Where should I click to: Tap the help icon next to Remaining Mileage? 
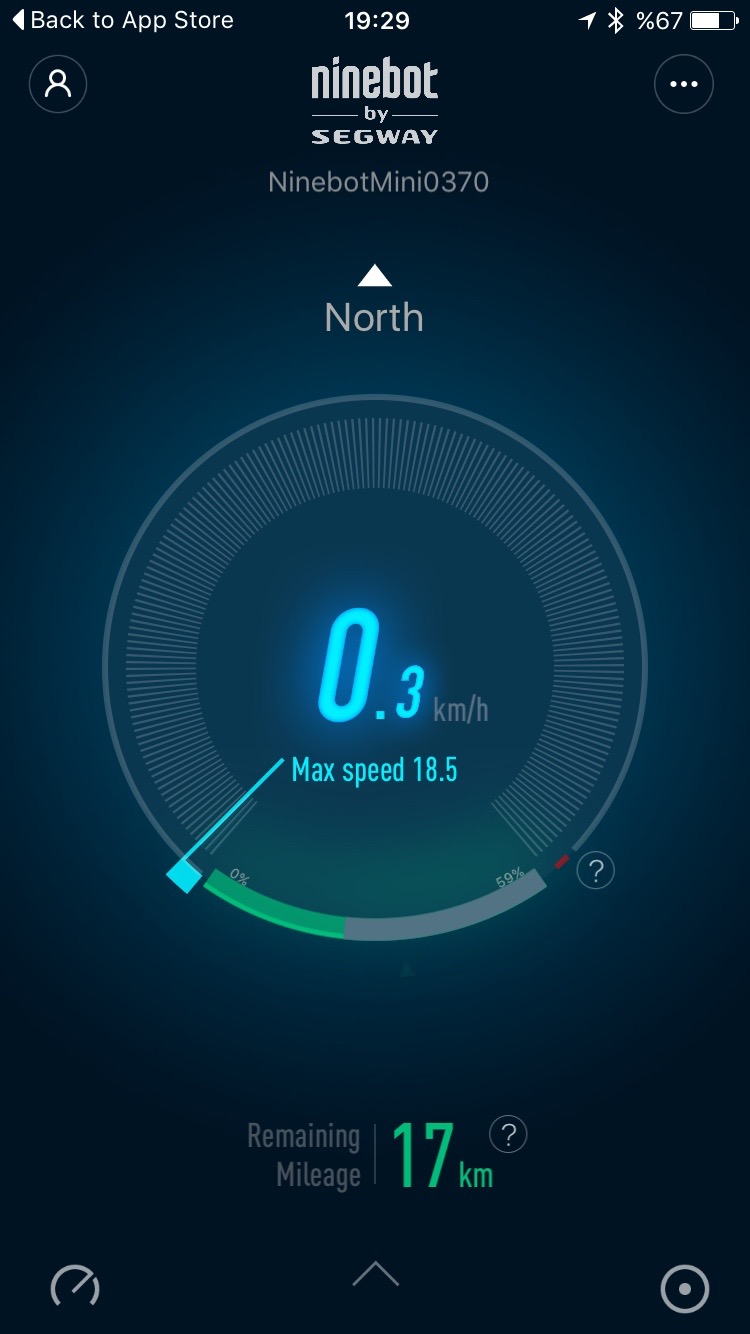508,1134
